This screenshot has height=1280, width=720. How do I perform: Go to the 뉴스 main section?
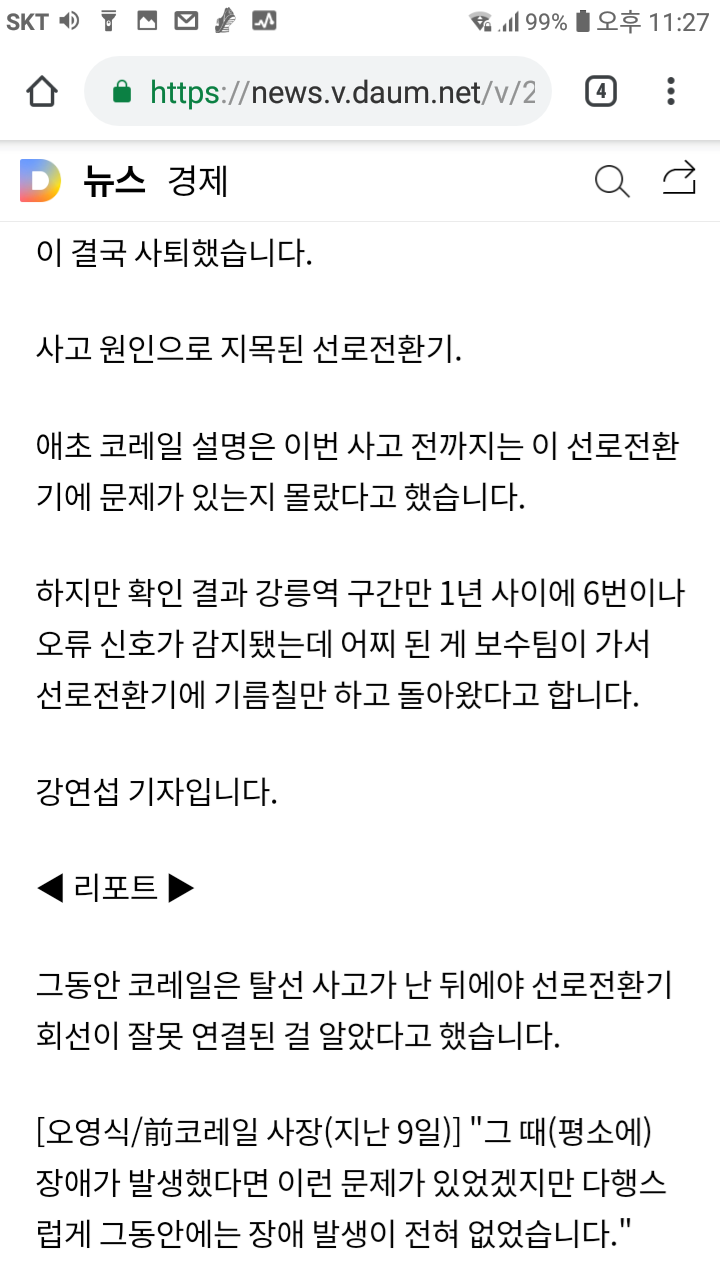click(x=115, y=181)
